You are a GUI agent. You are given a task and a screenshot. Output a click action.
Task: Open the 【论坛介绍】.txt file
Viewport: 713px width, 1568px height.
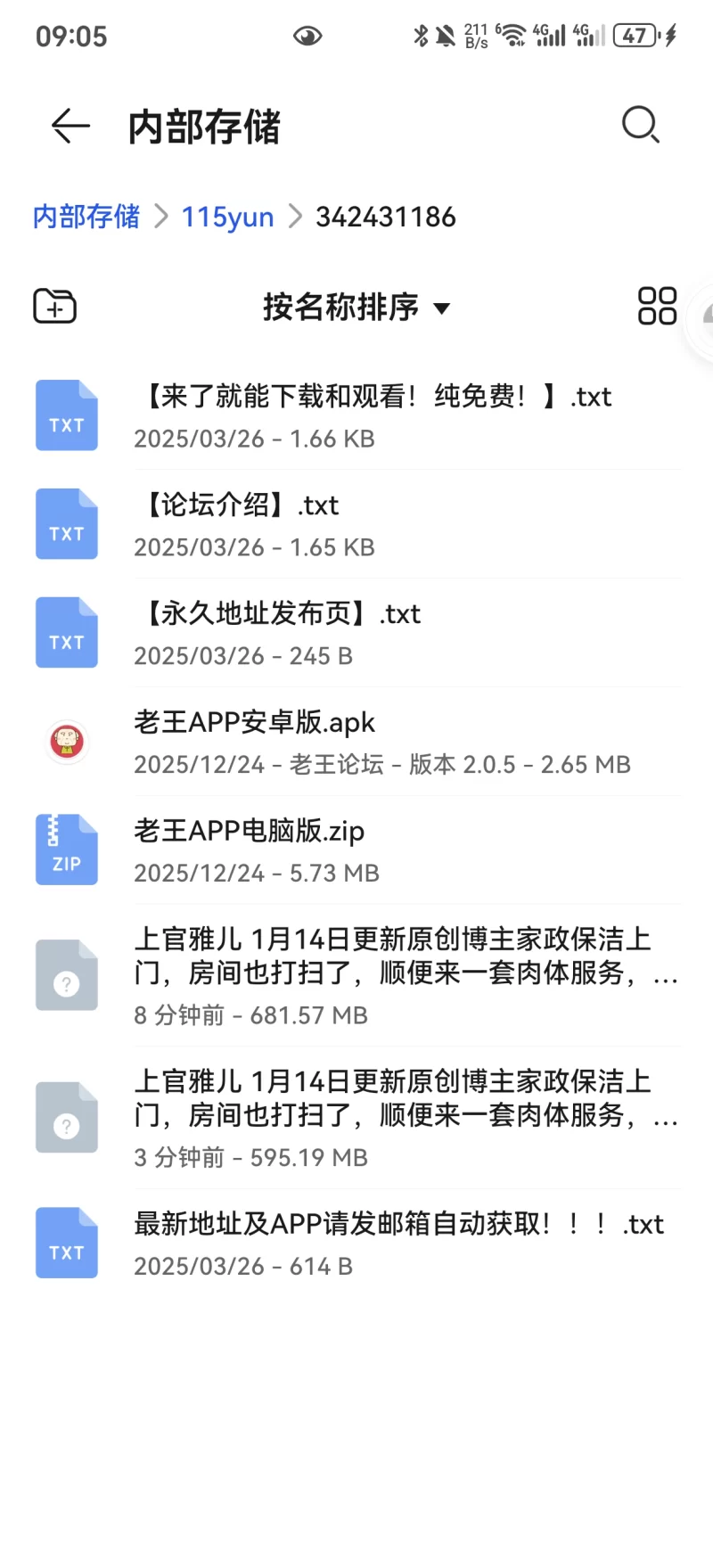(356, 524)
